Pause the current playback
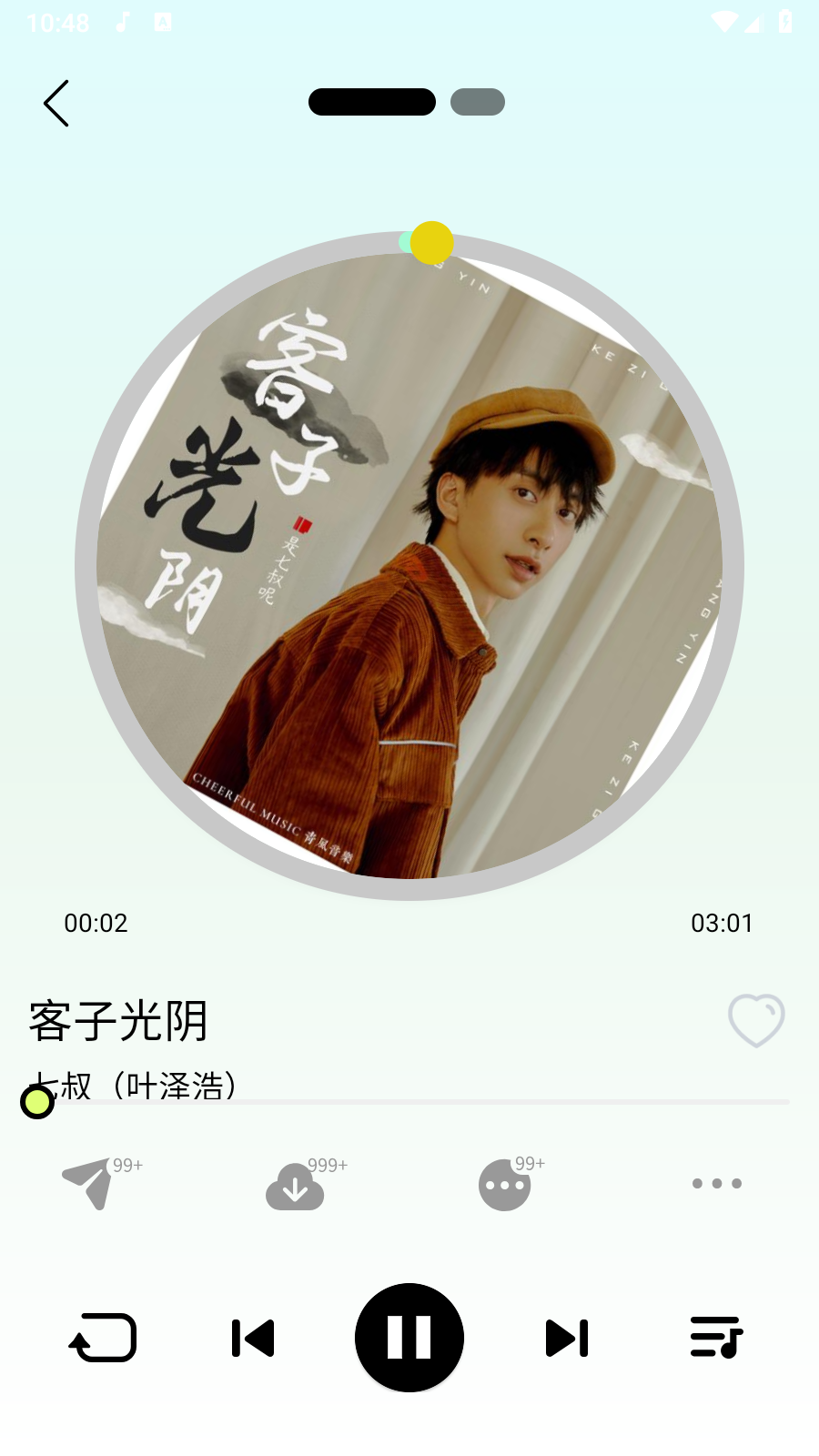Viewport: 819px width, 1456px height. [409, 1338]
